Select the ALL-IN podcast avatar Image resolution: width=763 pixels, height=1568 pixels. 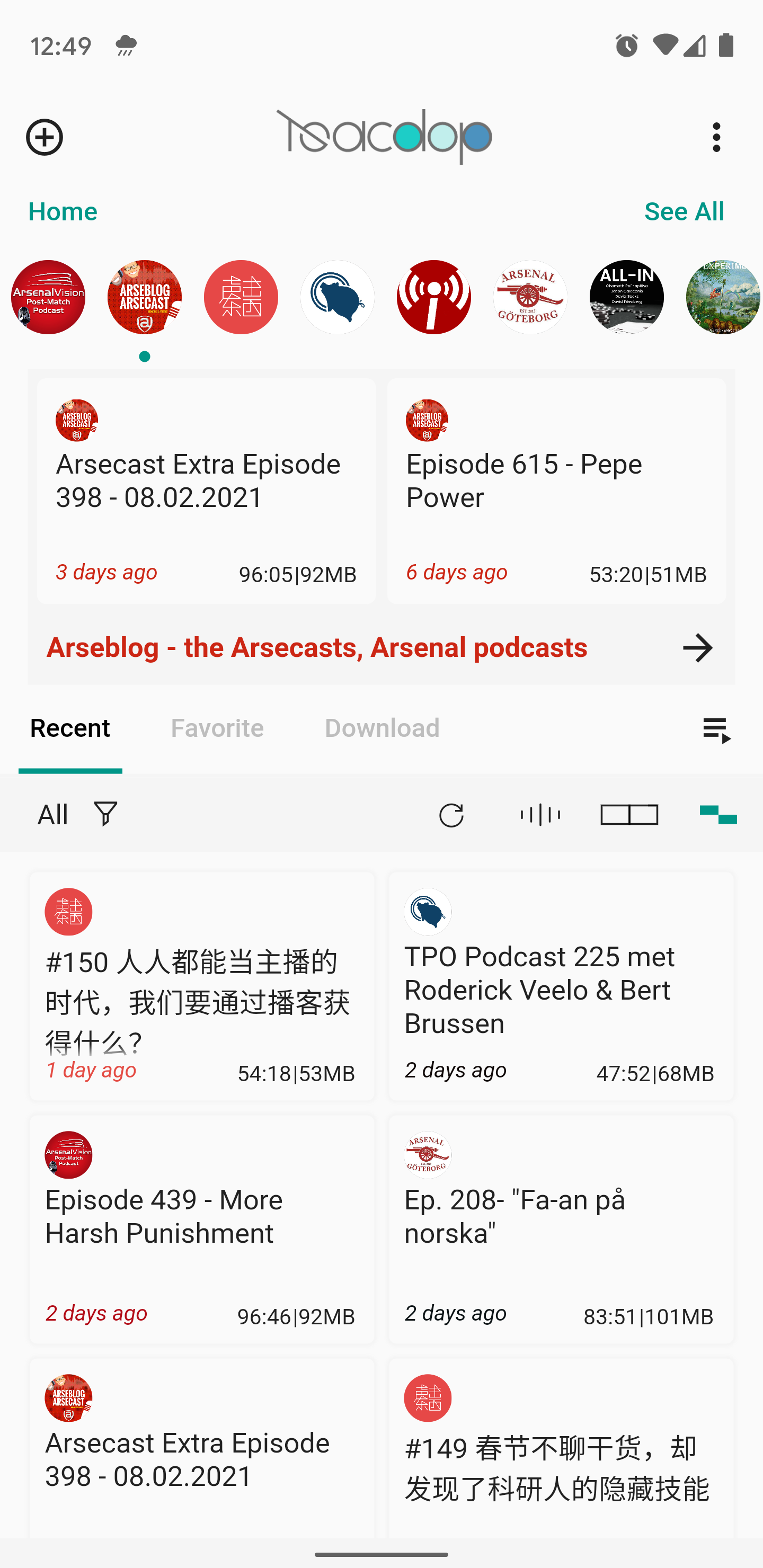(626, 297)
